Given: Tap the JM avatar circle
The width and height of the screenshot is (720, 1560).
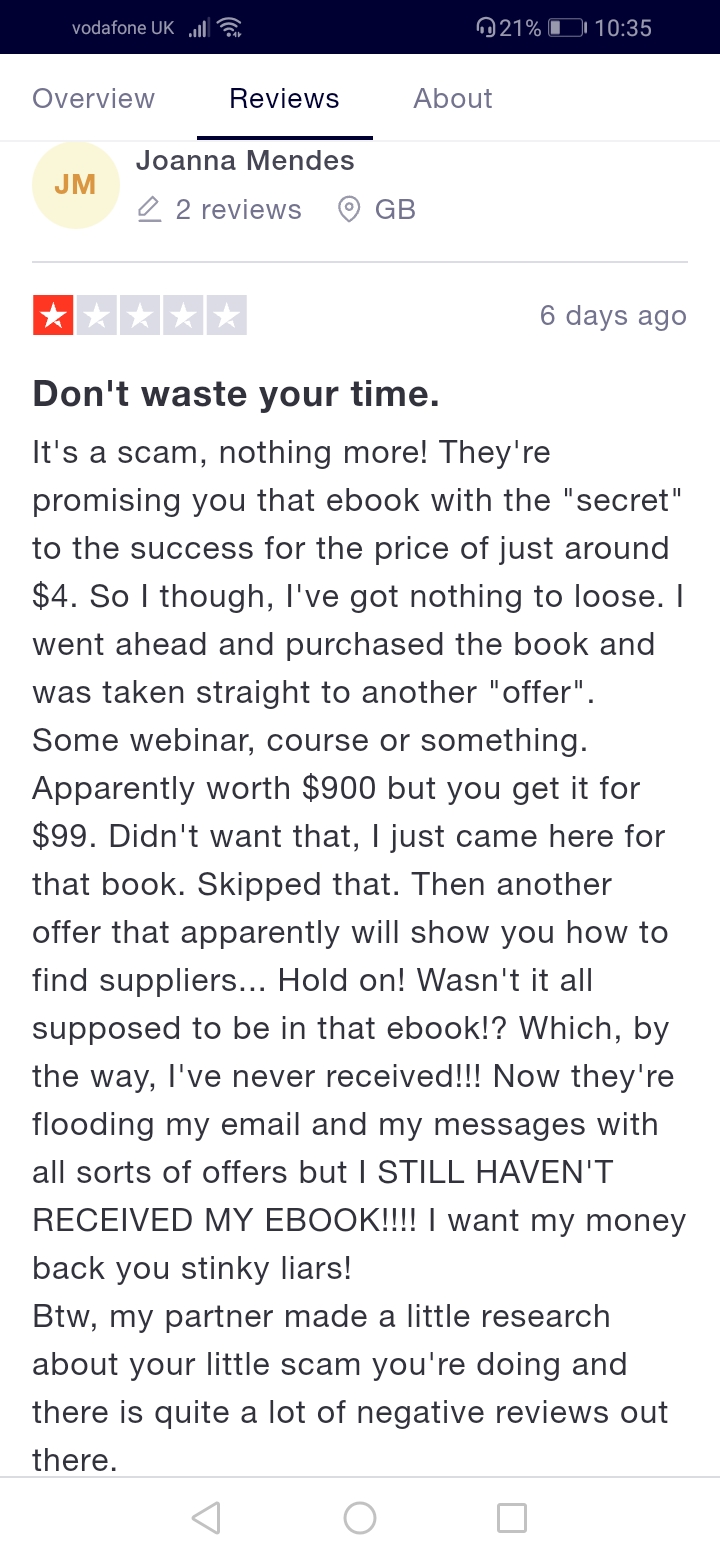Looking at the screenshot, I should coord(76,185).
